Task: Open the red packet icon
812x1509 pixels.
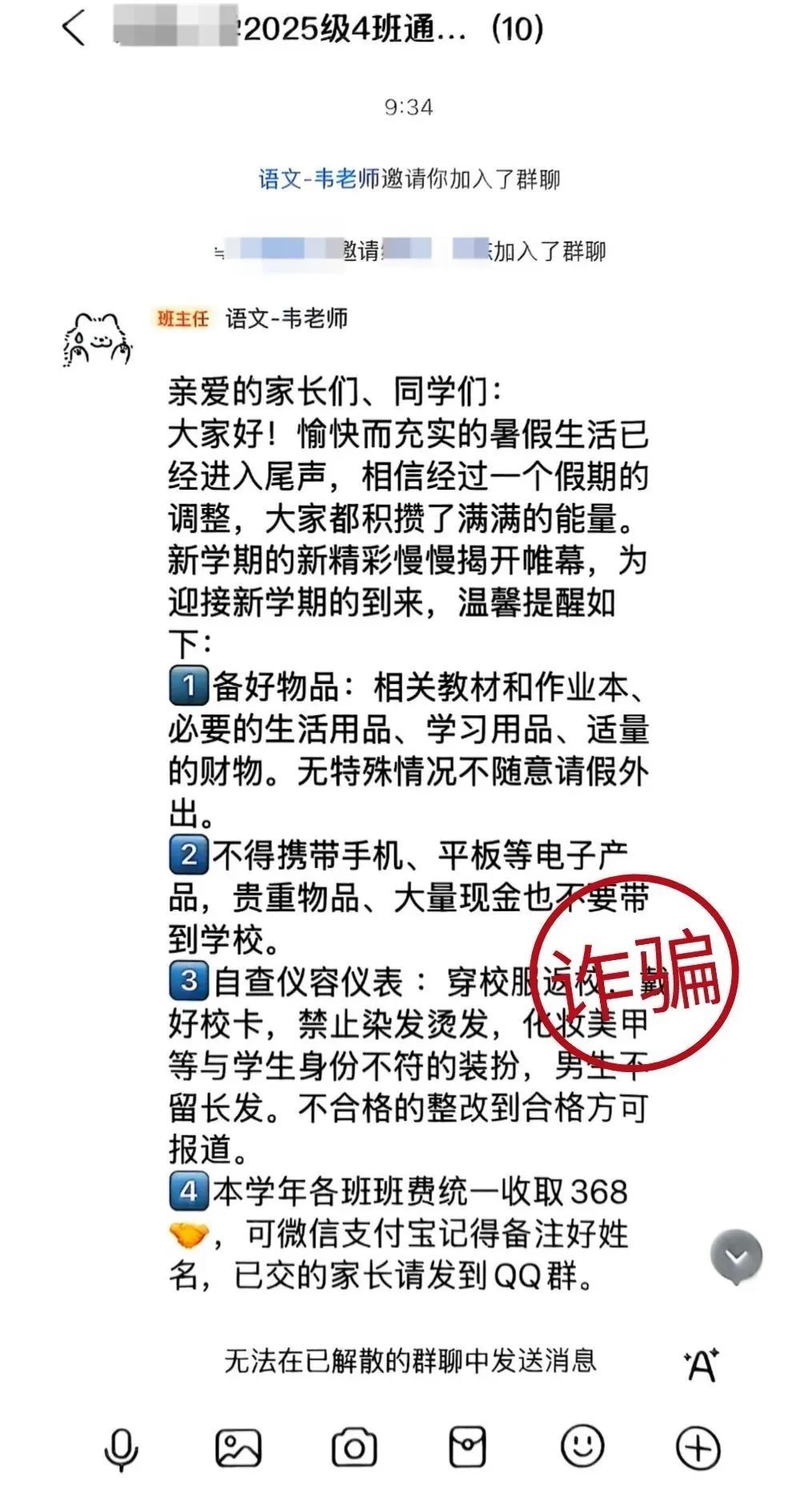Action: [467, 1448]
